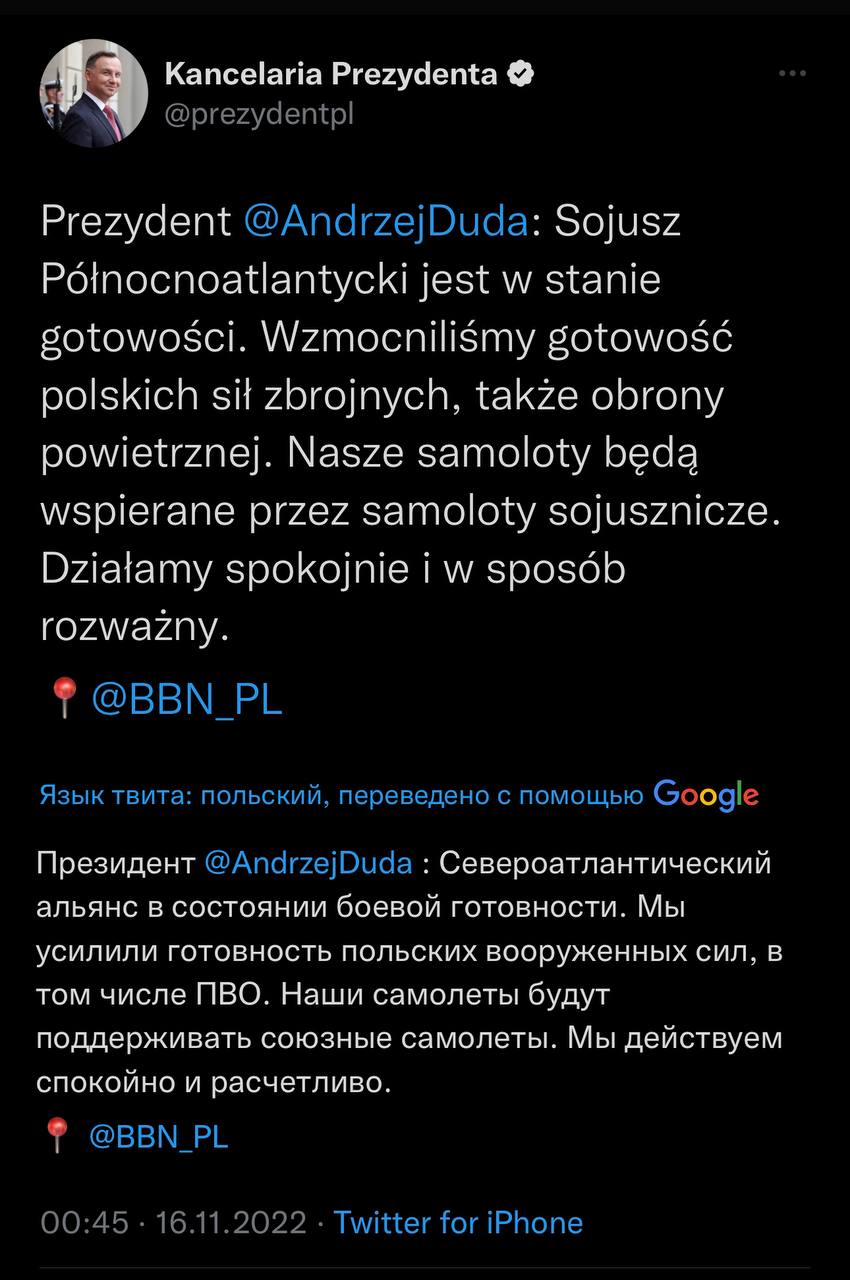Open the tweet's three-dot overflow menu
850x1280 pixels.
coord(791,74)
